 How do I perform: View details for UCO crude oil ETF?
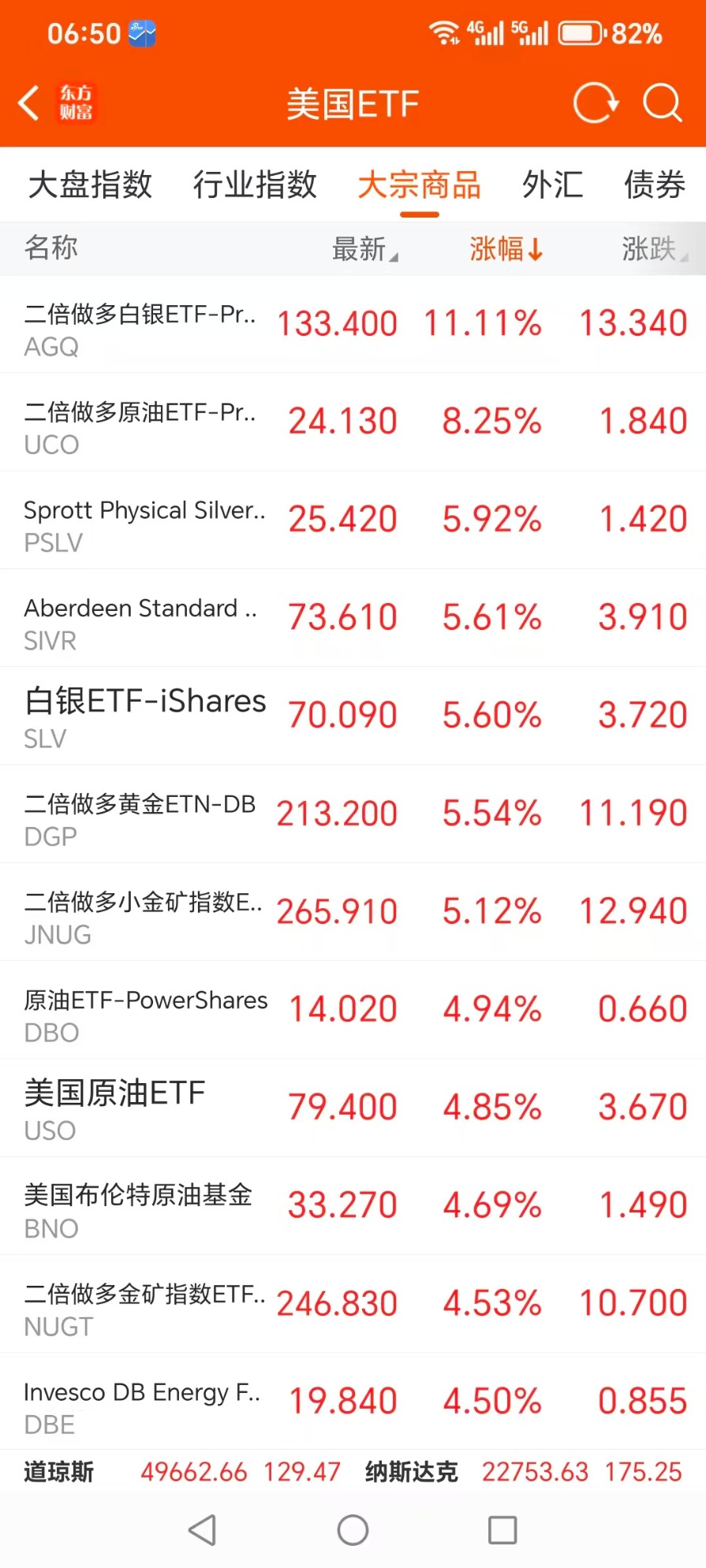coord(353,422)
